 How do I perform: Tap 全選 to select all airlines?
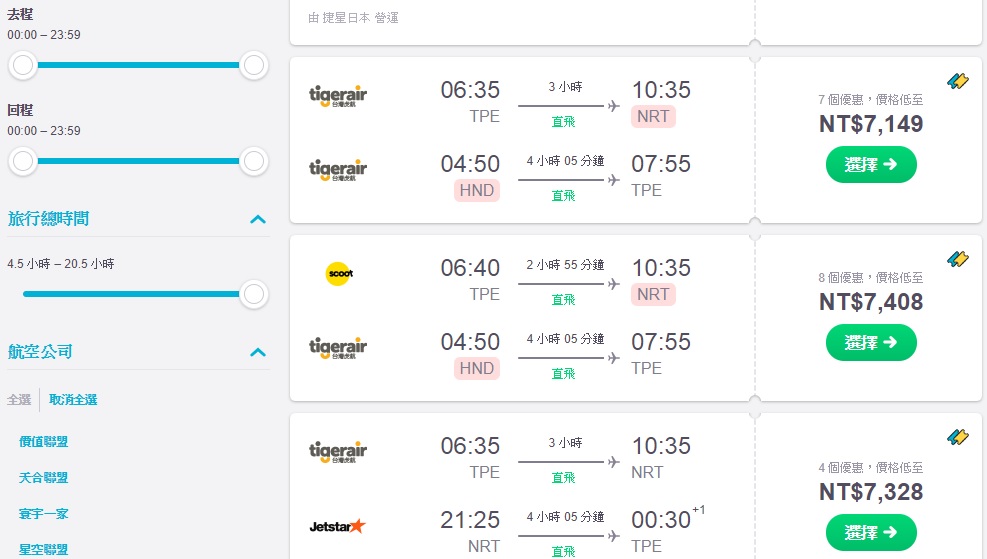(x=19, y=400)
